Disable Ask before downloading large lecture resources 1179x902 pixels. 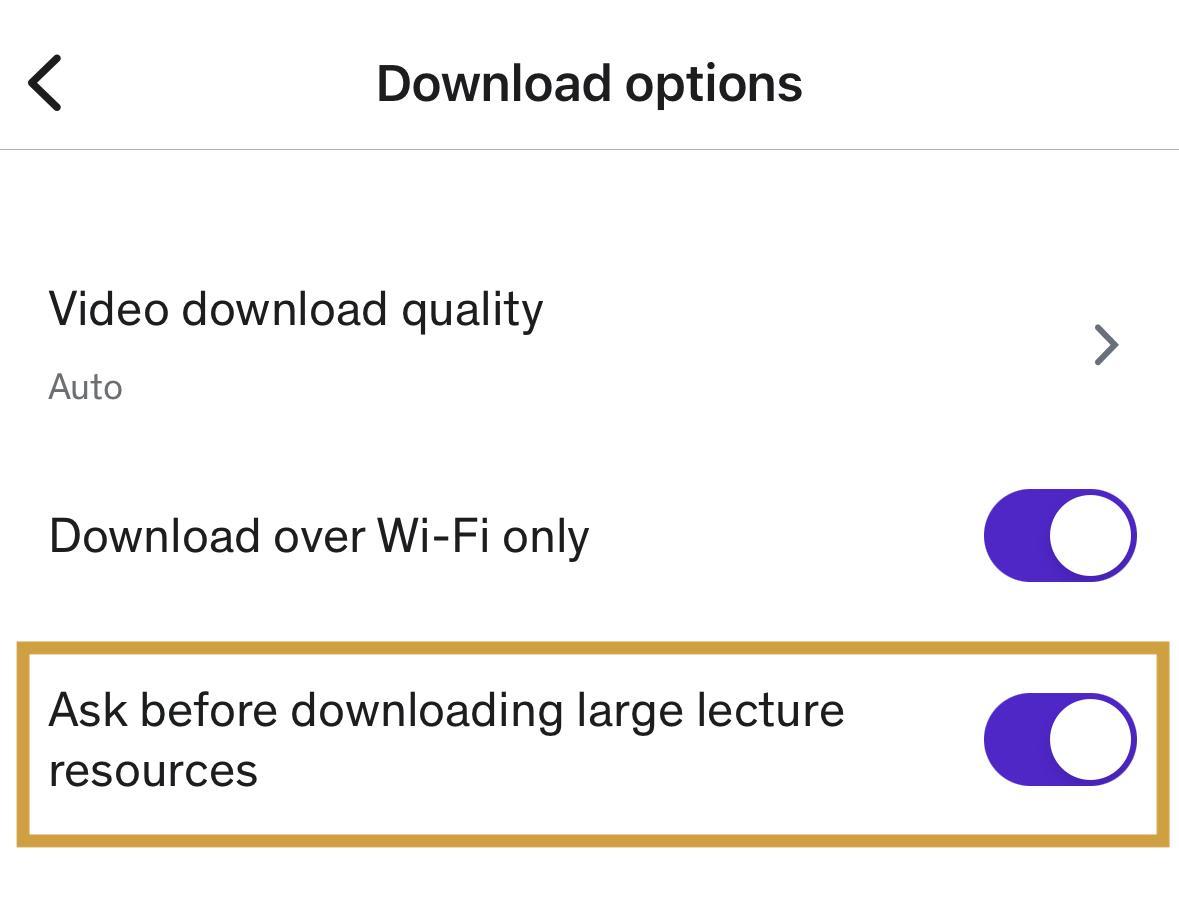tap(1059, 740)
